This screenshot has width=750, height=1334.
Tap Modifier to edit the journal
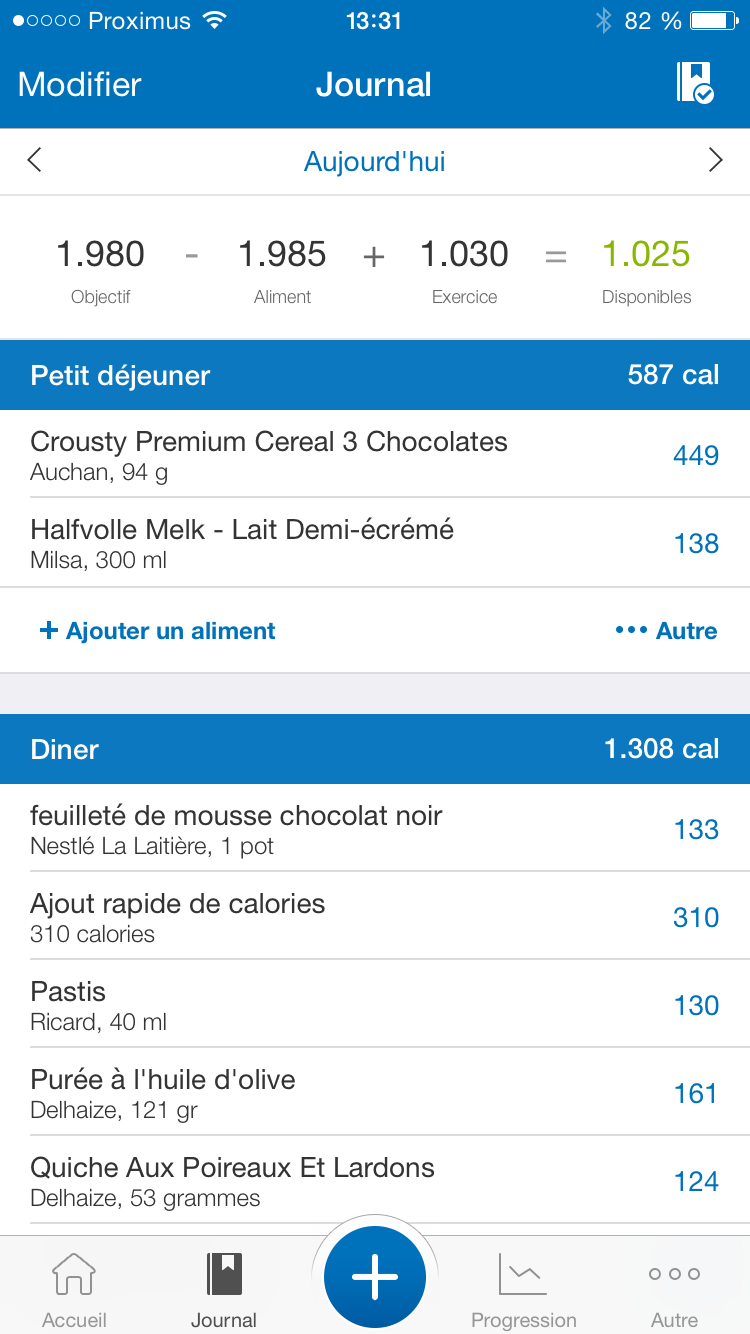(x=80, y=85)
